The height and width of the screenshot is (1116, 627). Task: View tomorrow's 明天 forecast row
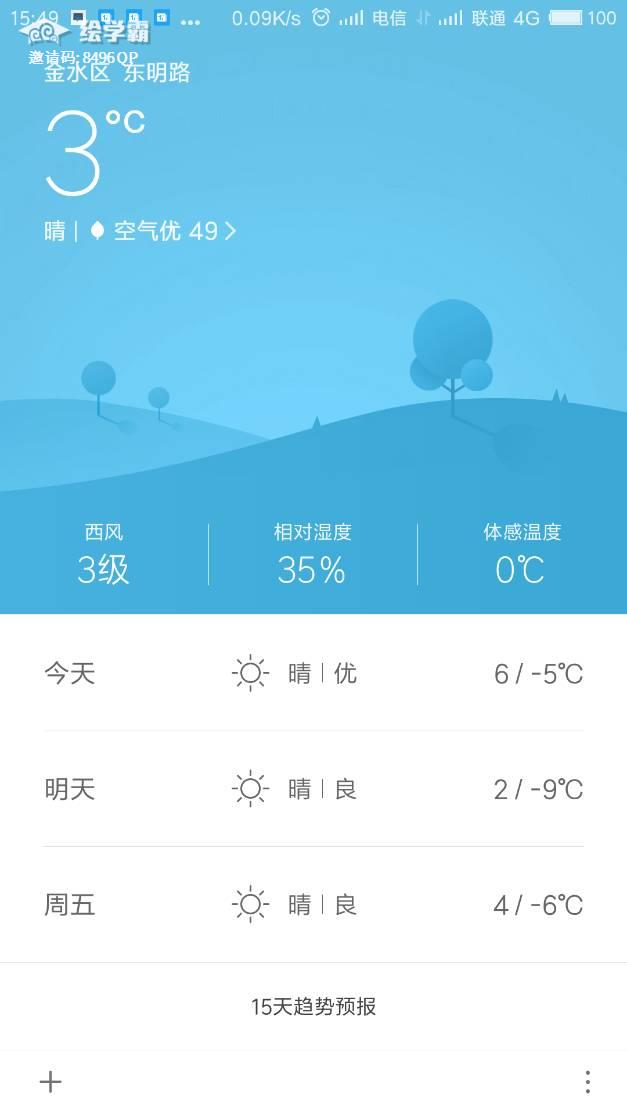pos(313,789)
